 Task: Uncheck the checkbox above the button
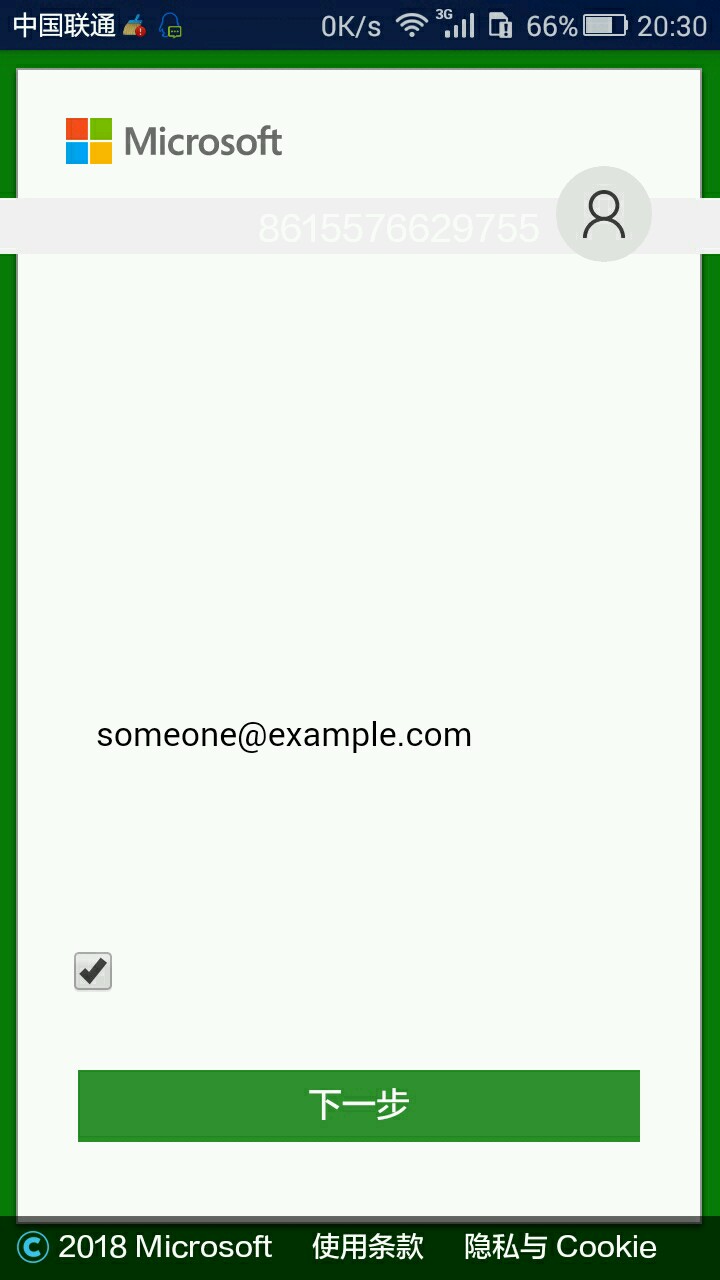tap(93, 971)
